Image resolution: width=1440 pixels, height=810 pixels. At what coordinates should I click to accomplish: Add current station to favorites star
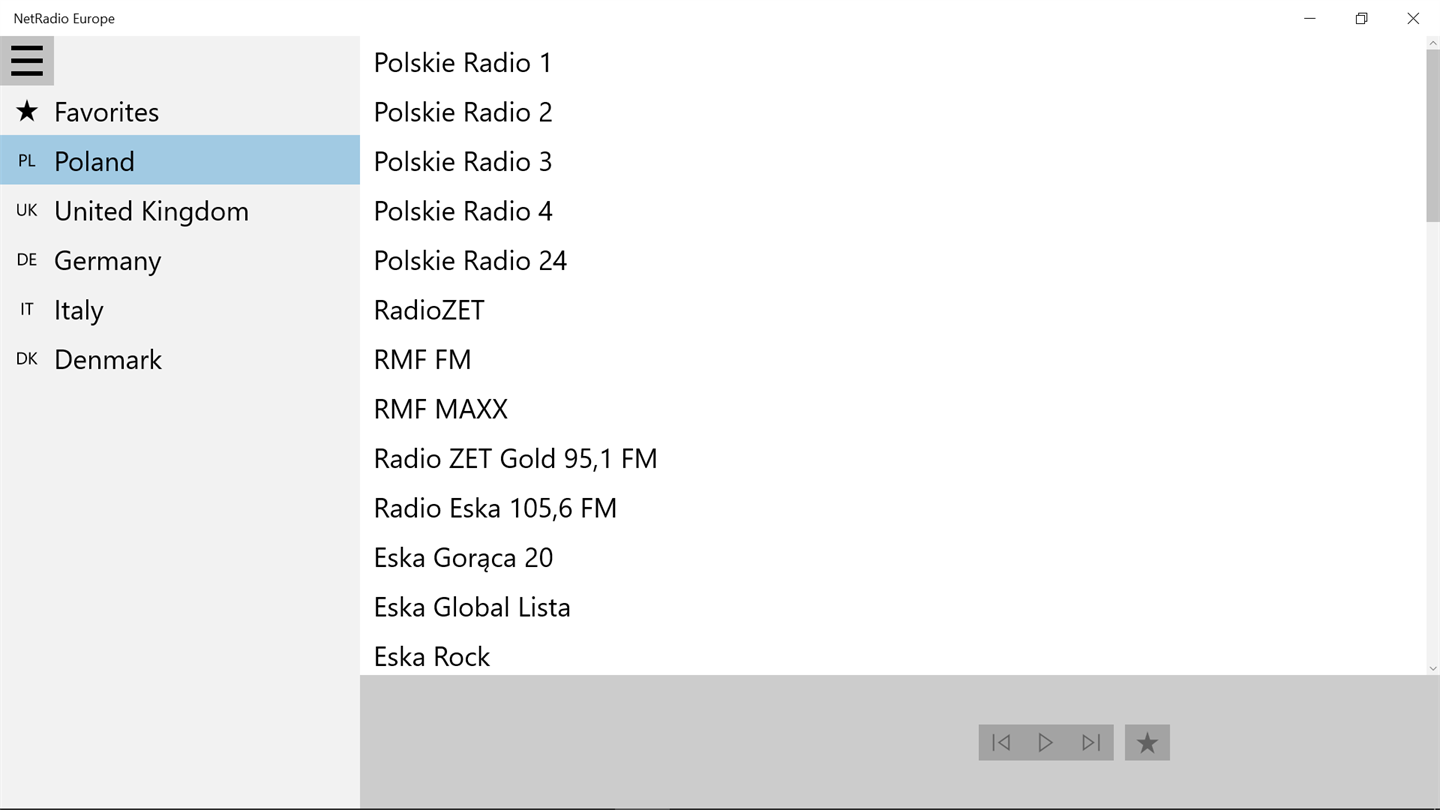[1147, 743]
